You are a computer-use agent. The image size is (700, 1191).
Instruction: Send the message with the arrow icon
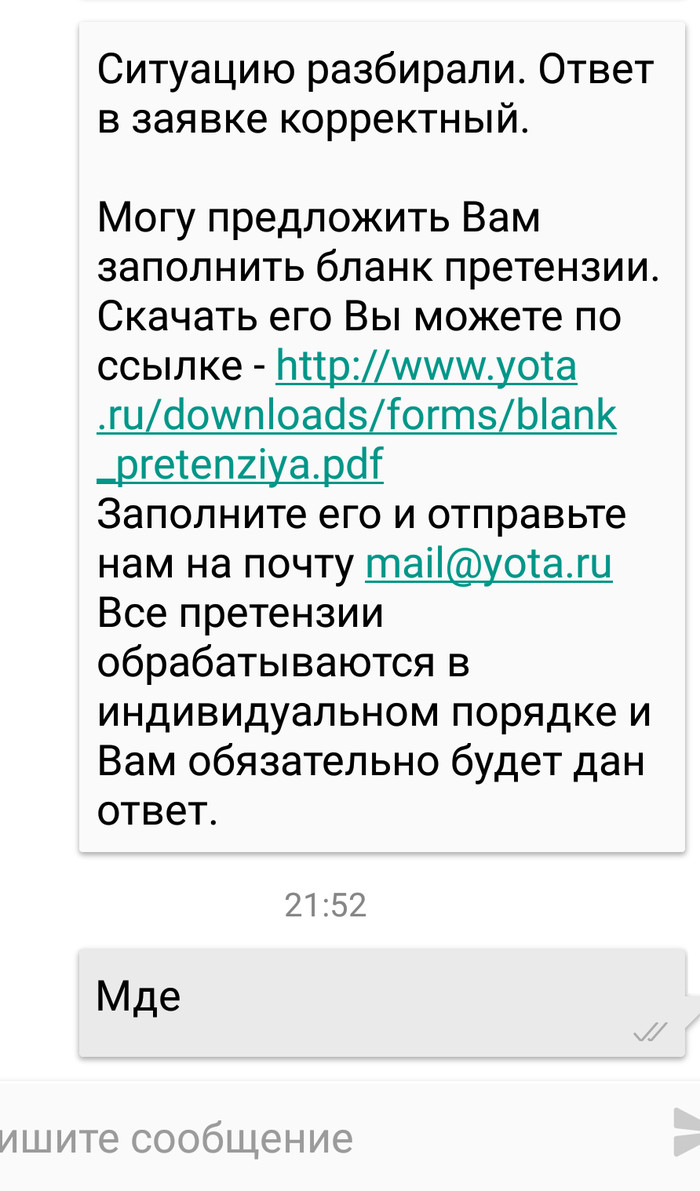(x=685, y=1140)
